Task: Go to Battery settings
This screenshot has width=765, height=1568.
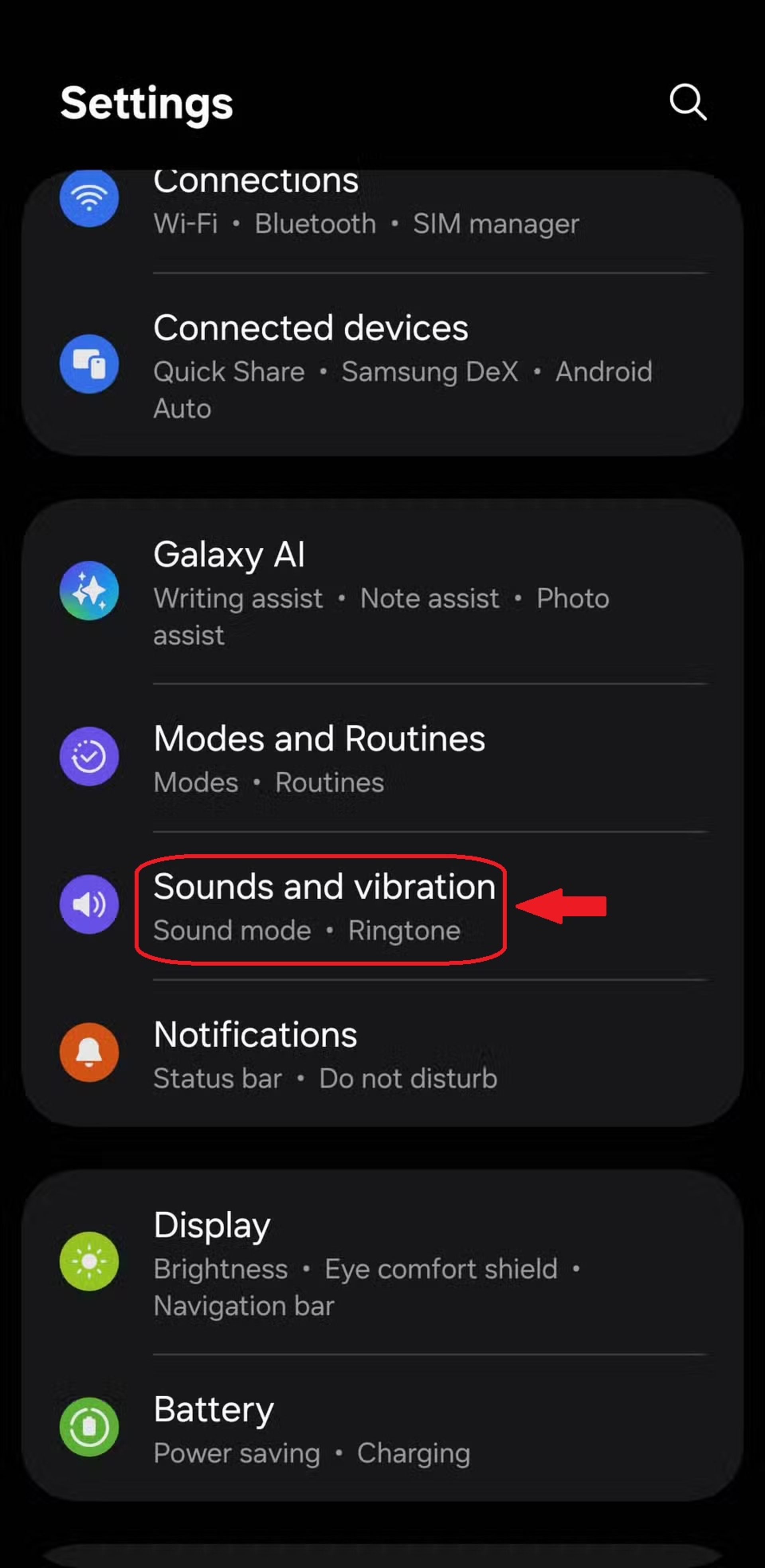Action: [365, 1427]
